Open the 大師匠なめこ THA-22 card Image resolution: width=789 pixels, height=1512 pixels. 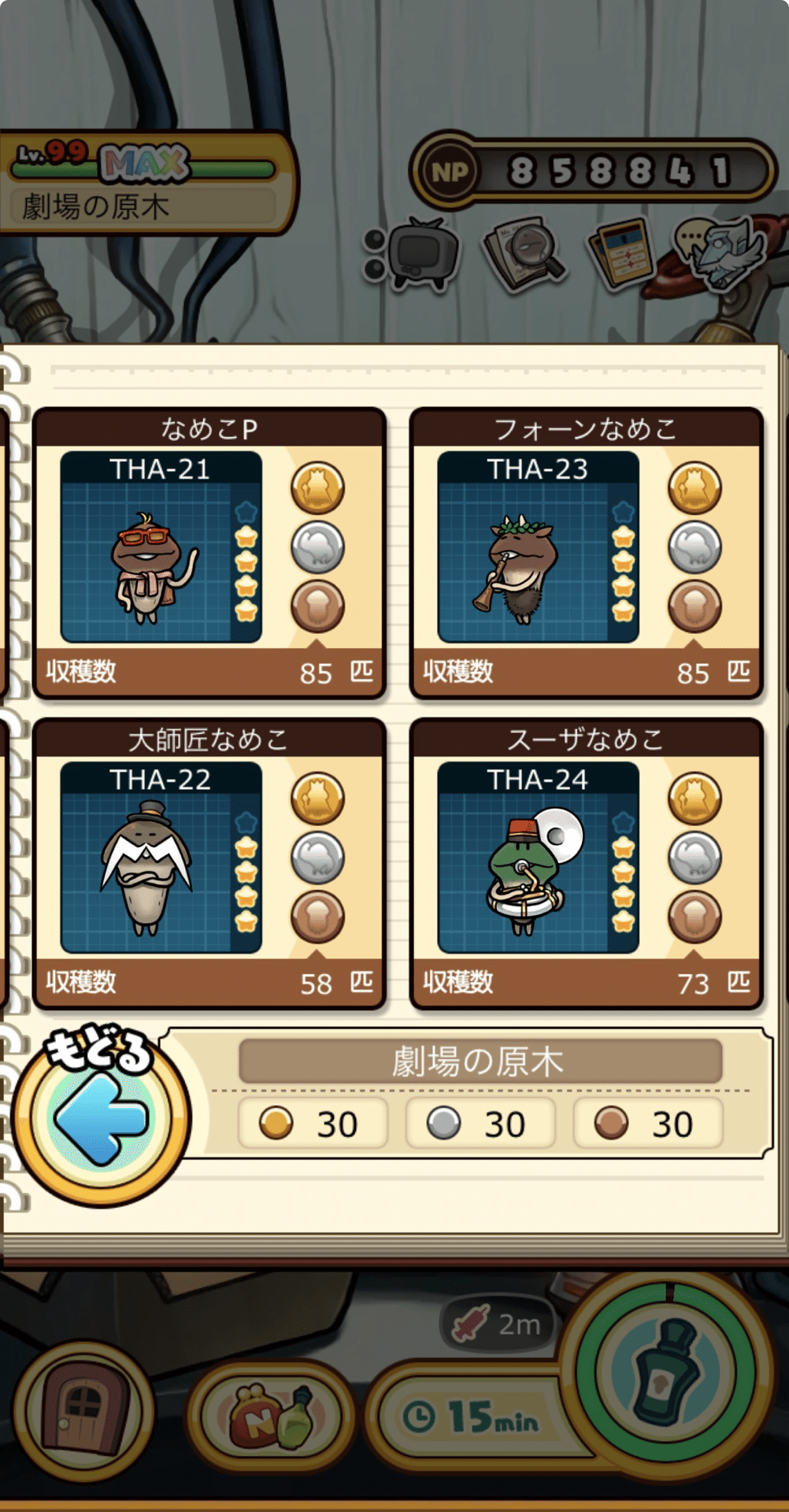pyautogui.click(x=209, y=862)
